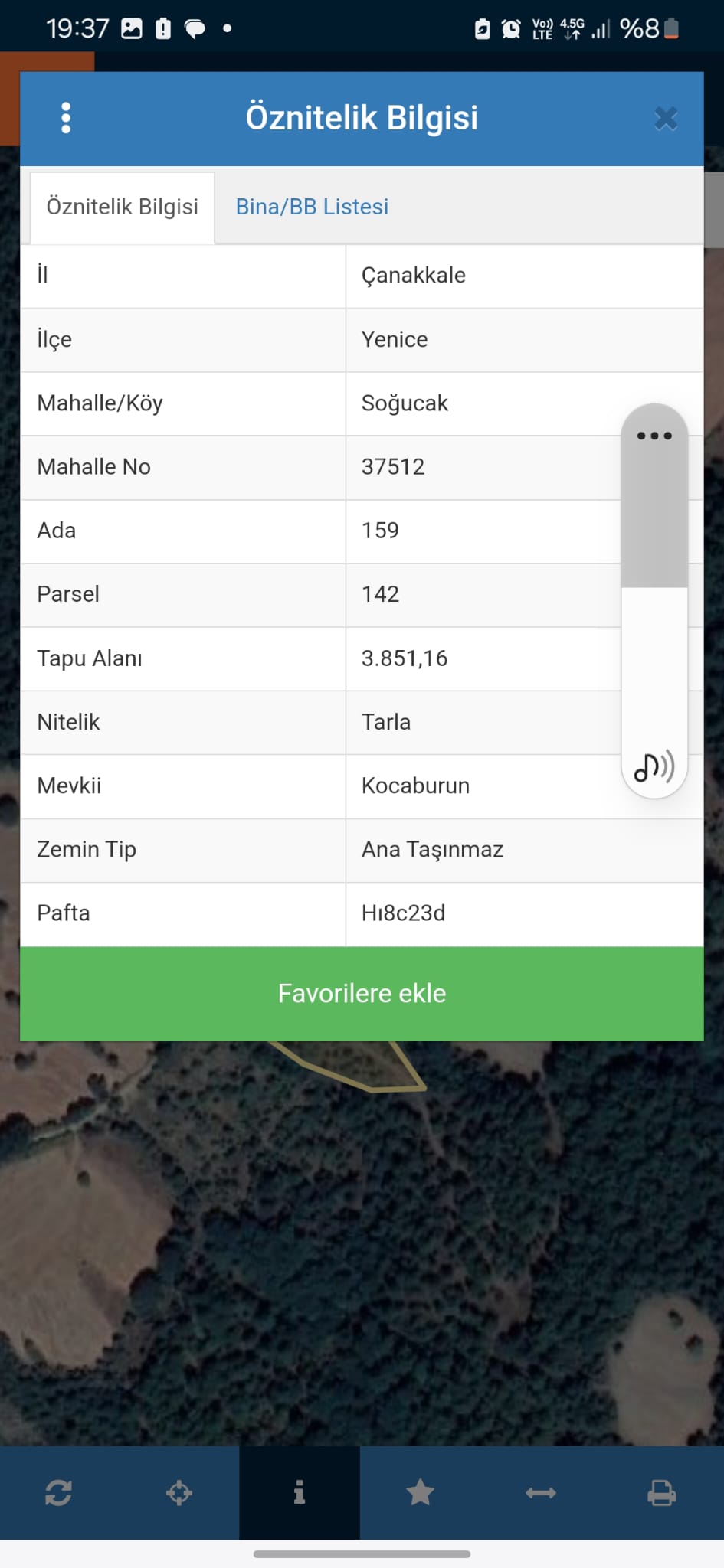724x1568 pixels.
Task: Open the floating volume panel's three-dot options
Action: coord(654,436)
